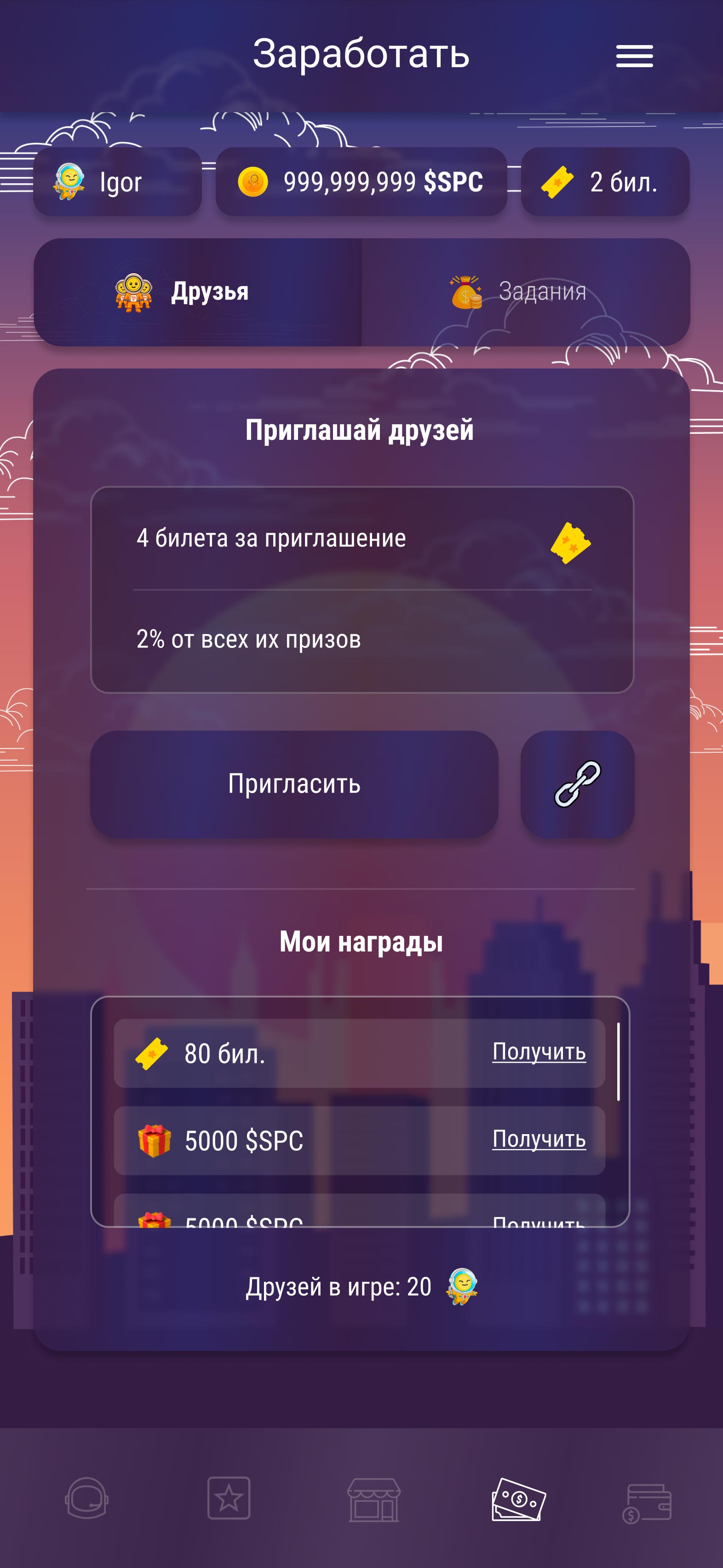Open the banknotes earn tab
Viewport: 723px width, 1568px height.
(x=518, y=1500)
